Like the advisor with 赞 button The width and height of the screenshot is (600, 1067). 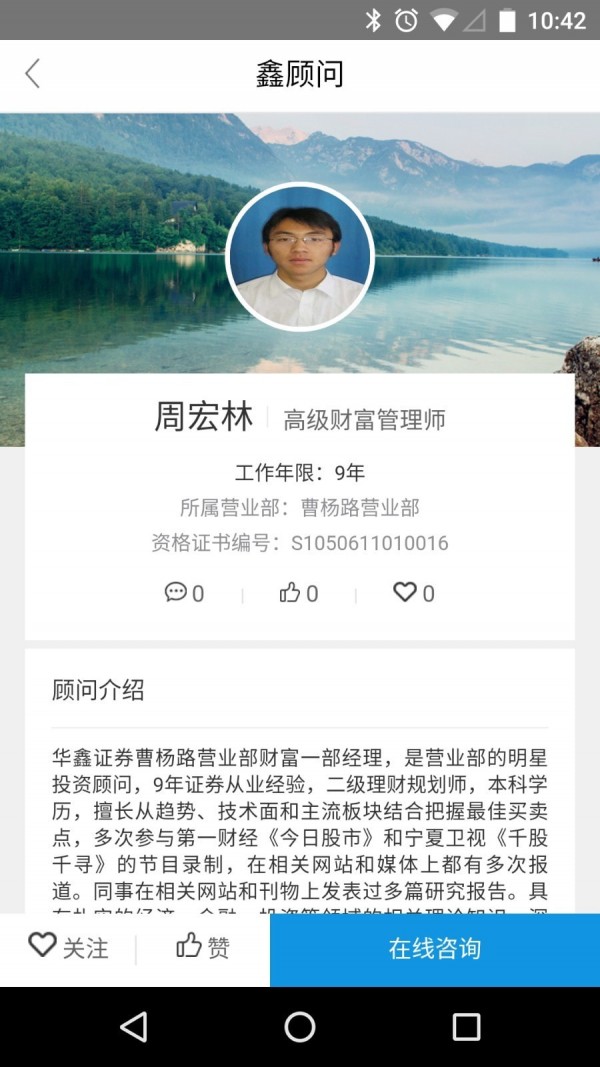pyautogui.click(x=203, y=947)
